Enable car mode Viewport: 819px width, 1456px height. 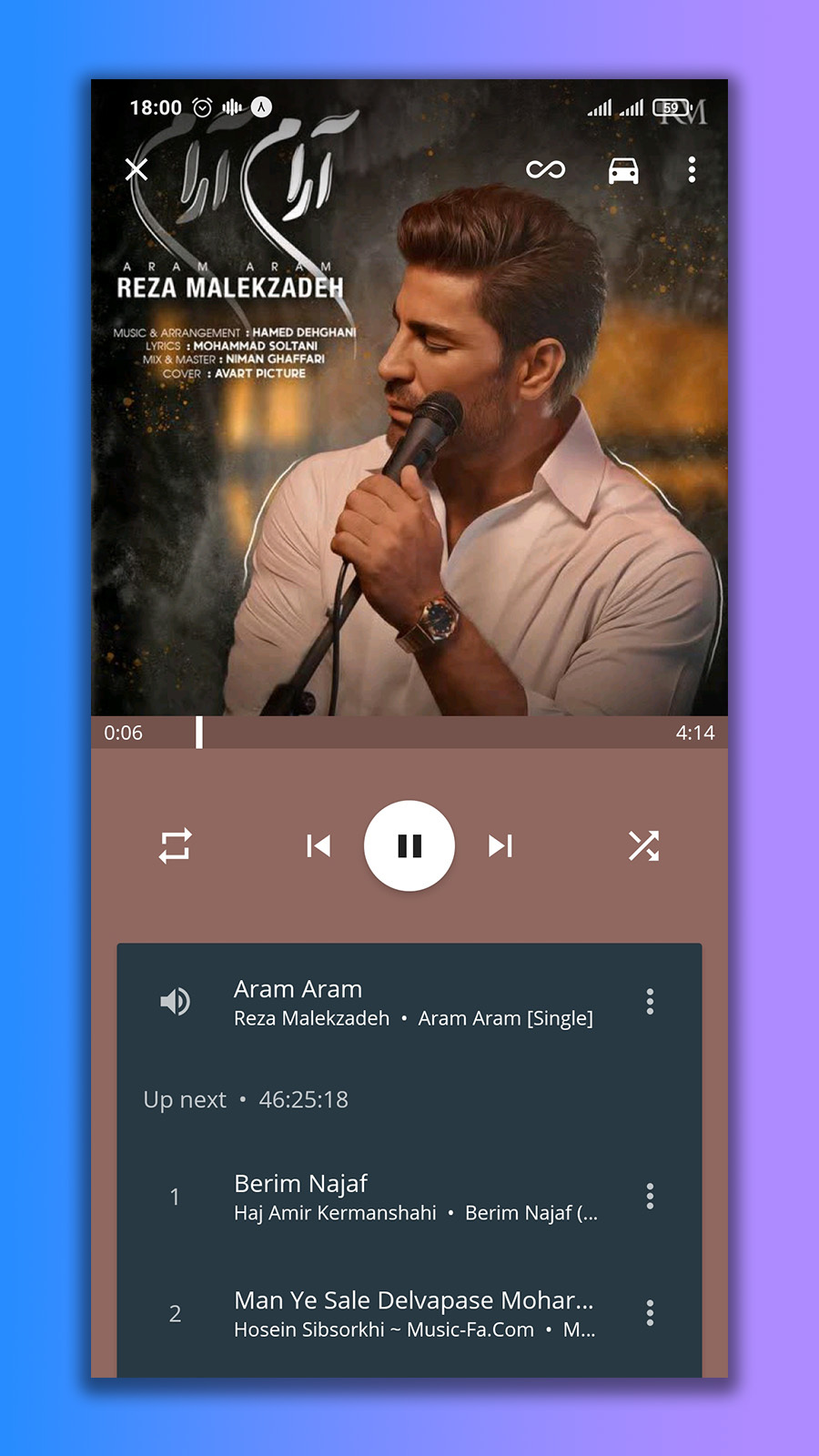point(623,170)
